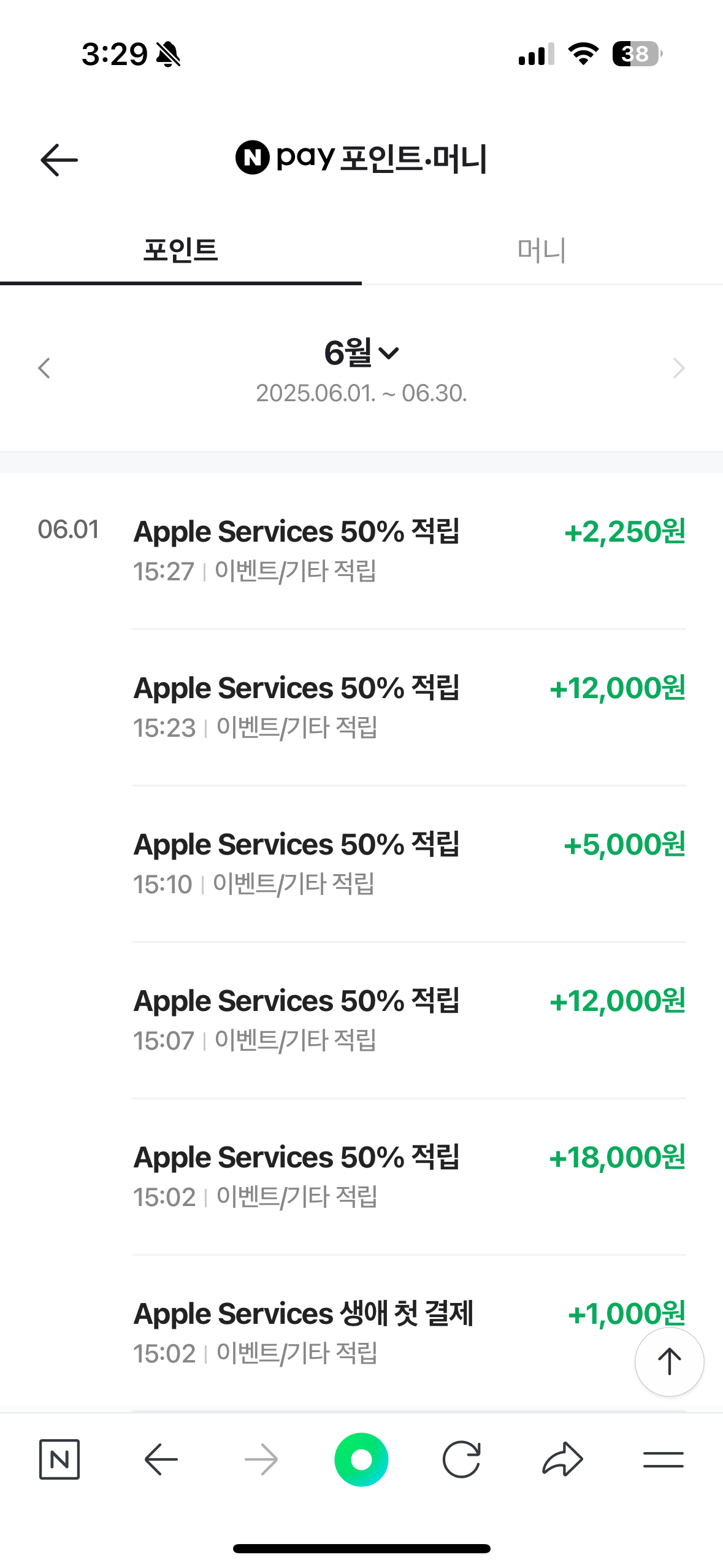The height and width of the screenshot is (1568, 723).
Task: Go to the previous month
Action: tap(44, 368)
